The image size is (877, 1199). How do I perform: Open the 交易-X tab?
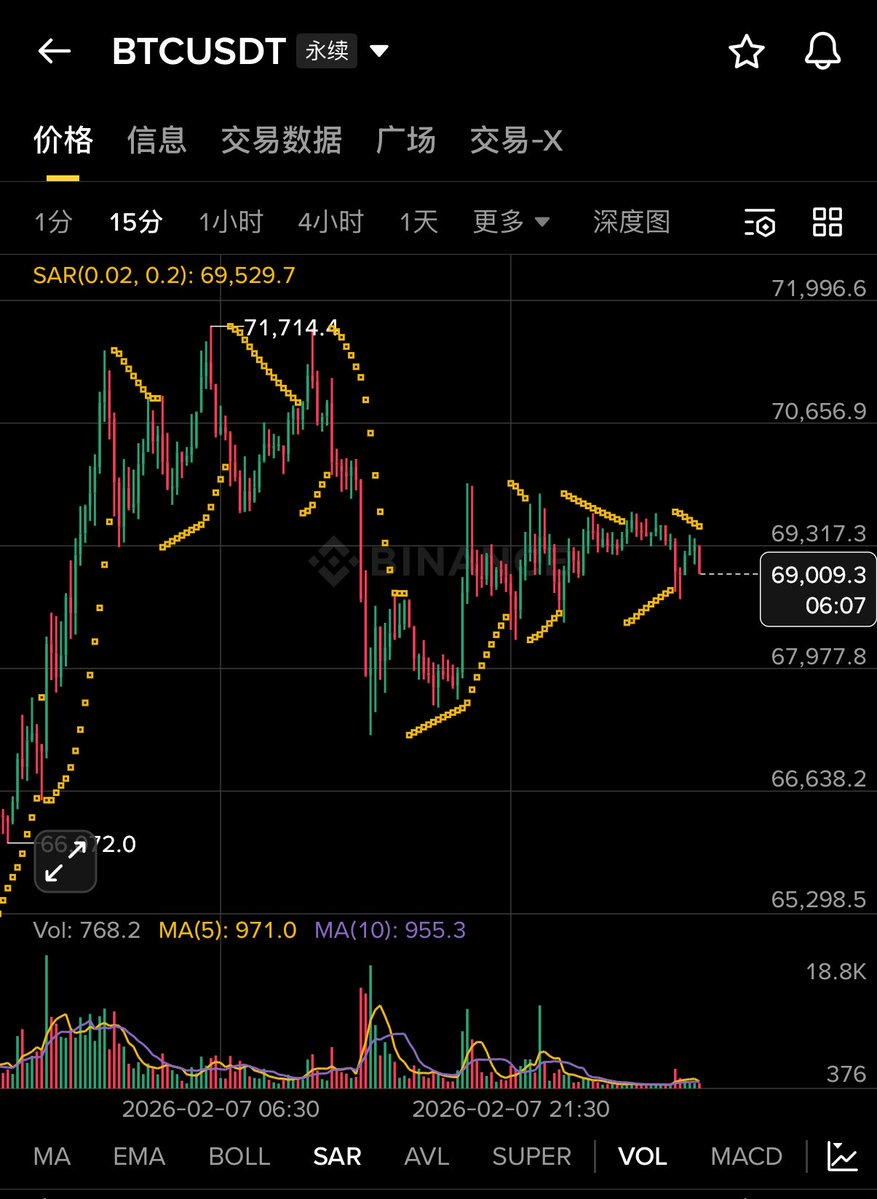click(x=516, y=141)
